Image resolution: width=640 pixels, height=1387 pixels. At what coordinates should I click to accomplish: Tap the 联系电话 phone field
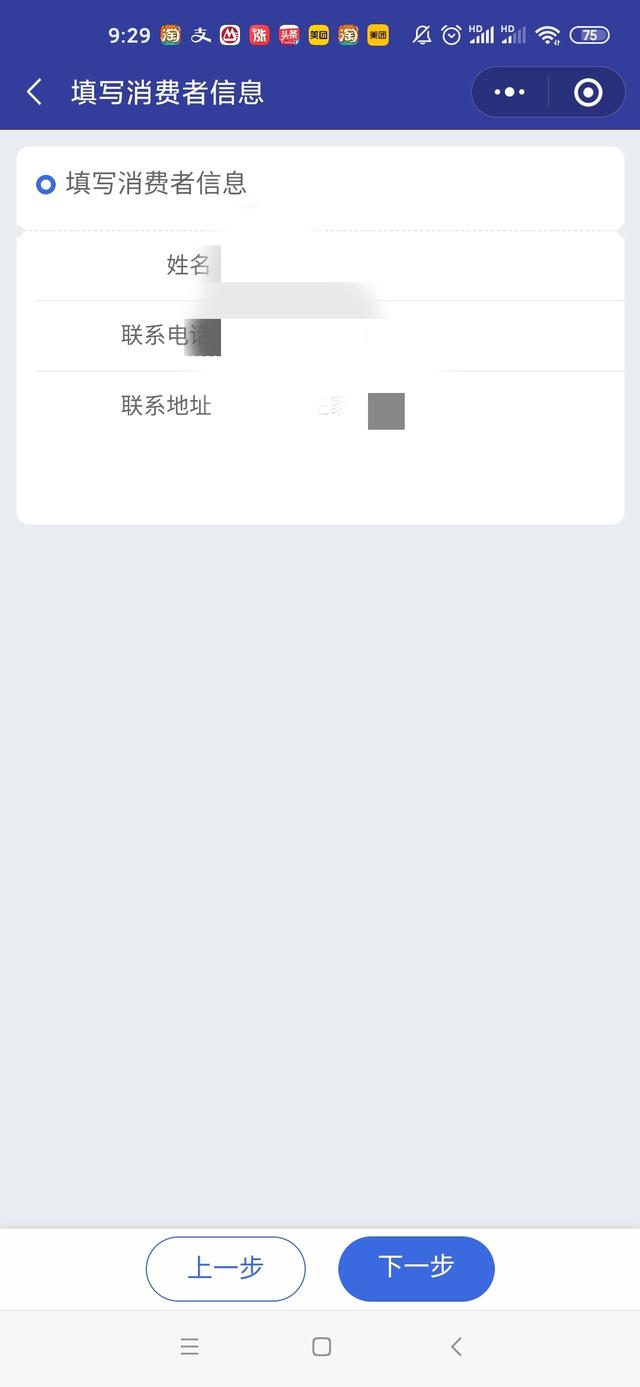tap(330, 336)
